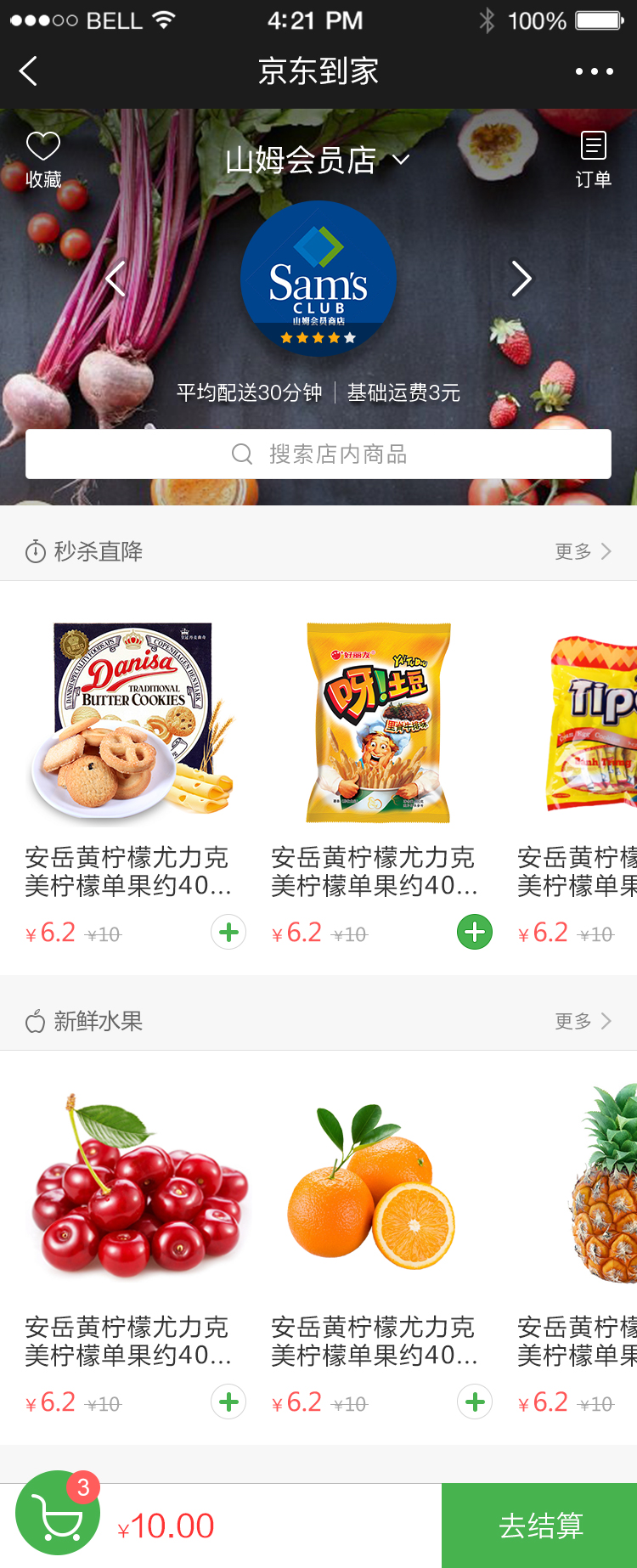Show next store with right arrow
Image resolution: width=637 pixels, height=1568 pixels.
(x=521, y=279)
